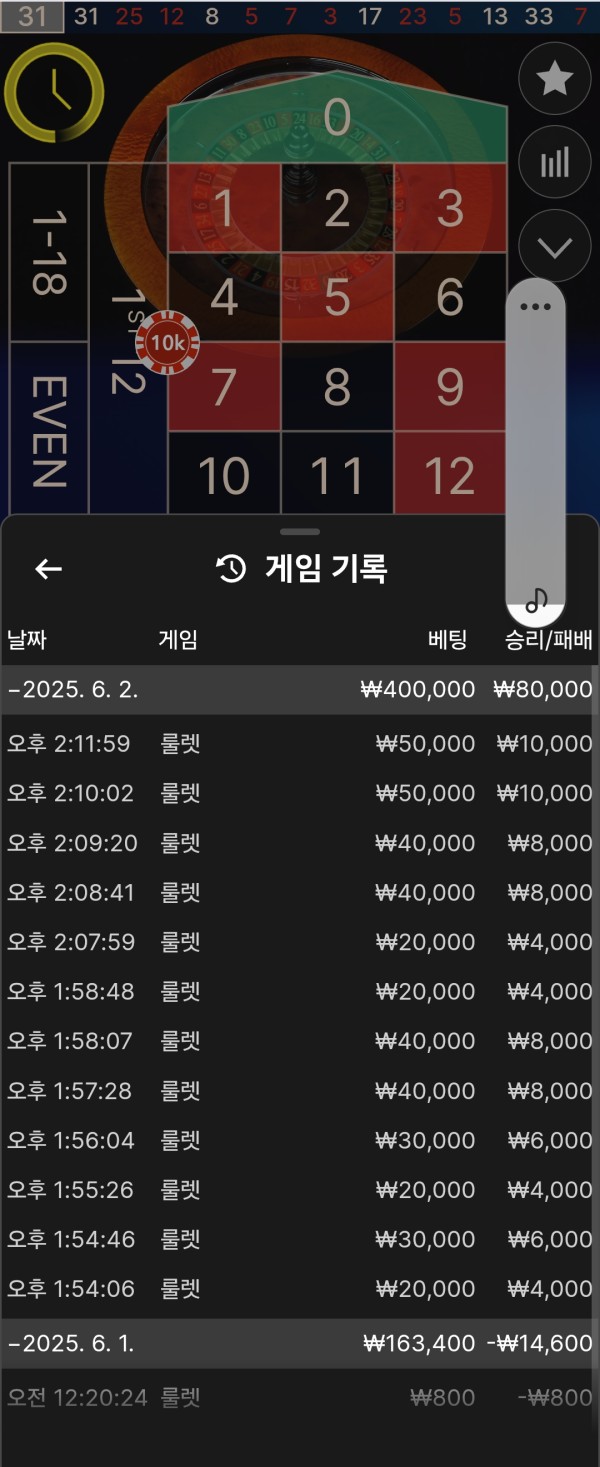Select the EVEN betting area
This screenshot has width=600, height=1467.
48,430
